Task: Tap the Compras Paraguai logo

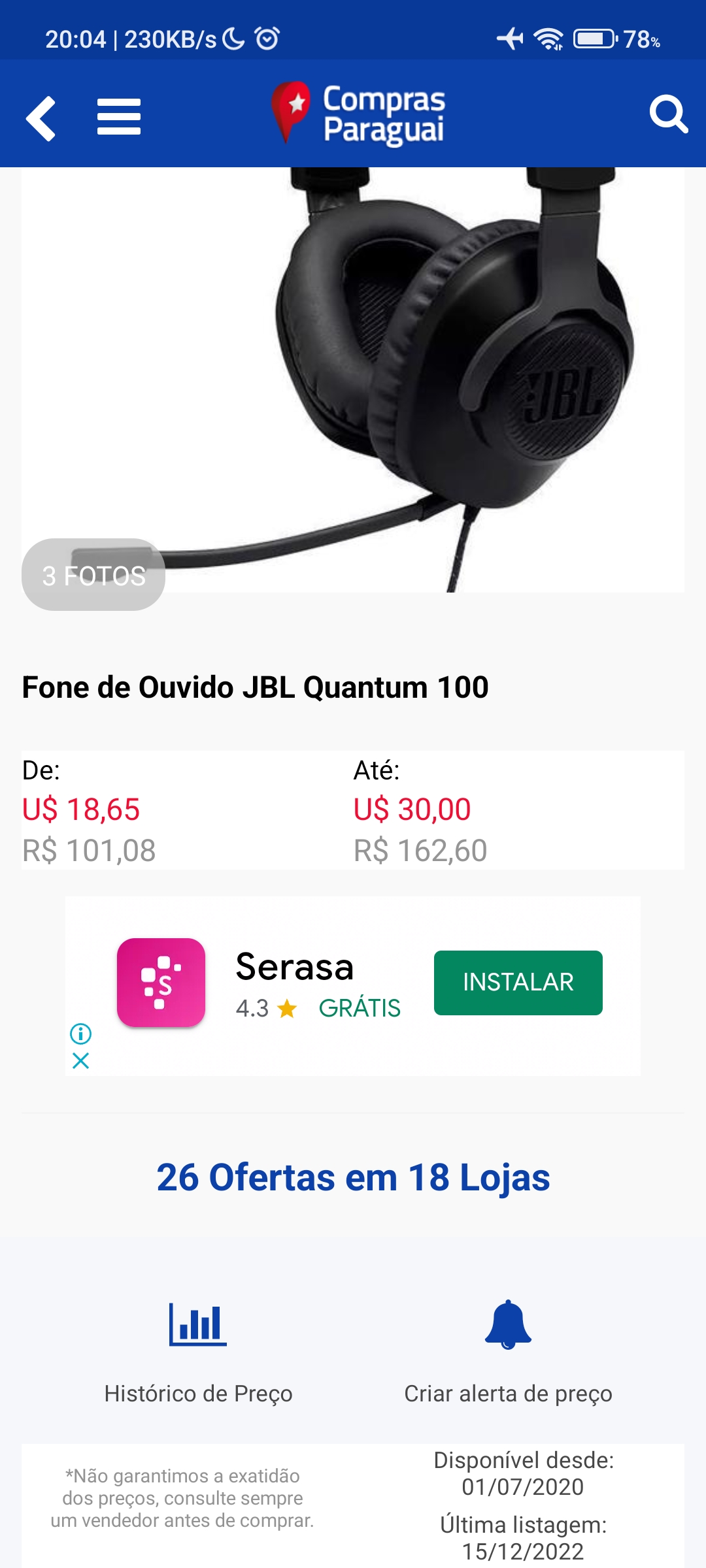Action: coord(358,114)
